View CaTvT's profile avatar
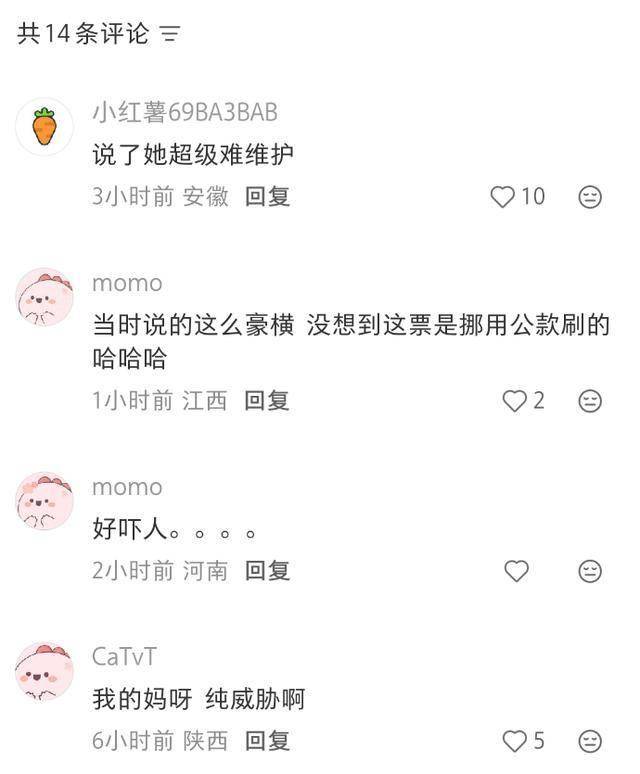This screenshot has width=640, height=774. coord(45,671)
